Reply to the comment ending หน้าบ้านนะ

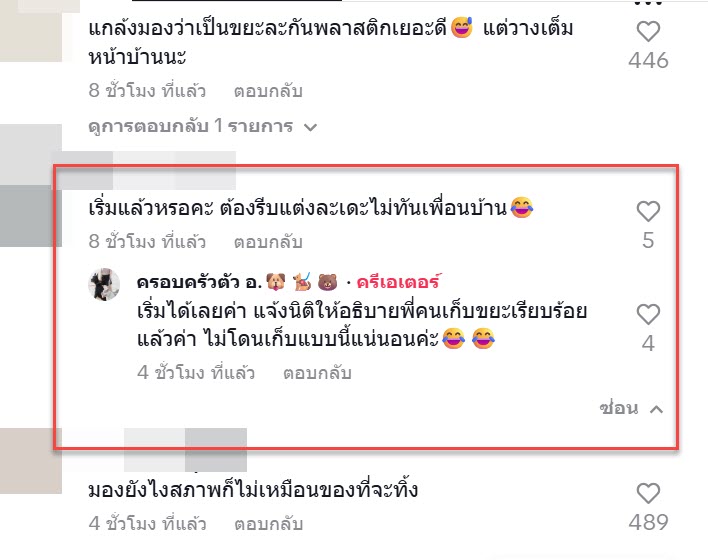click(268, 91)
